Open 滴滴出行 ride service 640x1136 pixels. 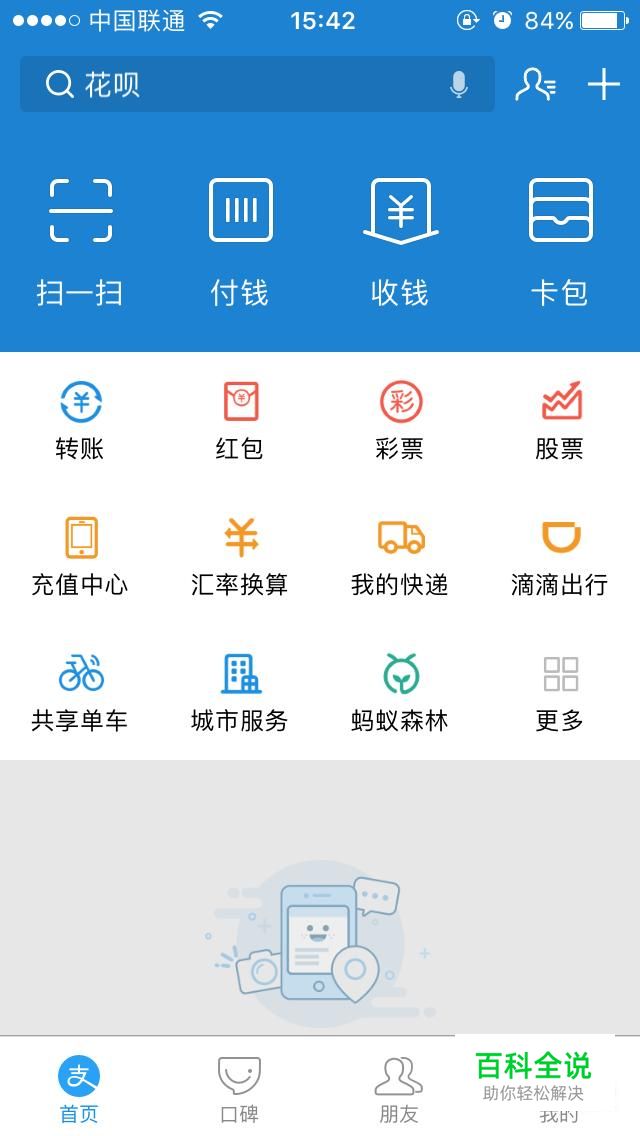(560, 556)
